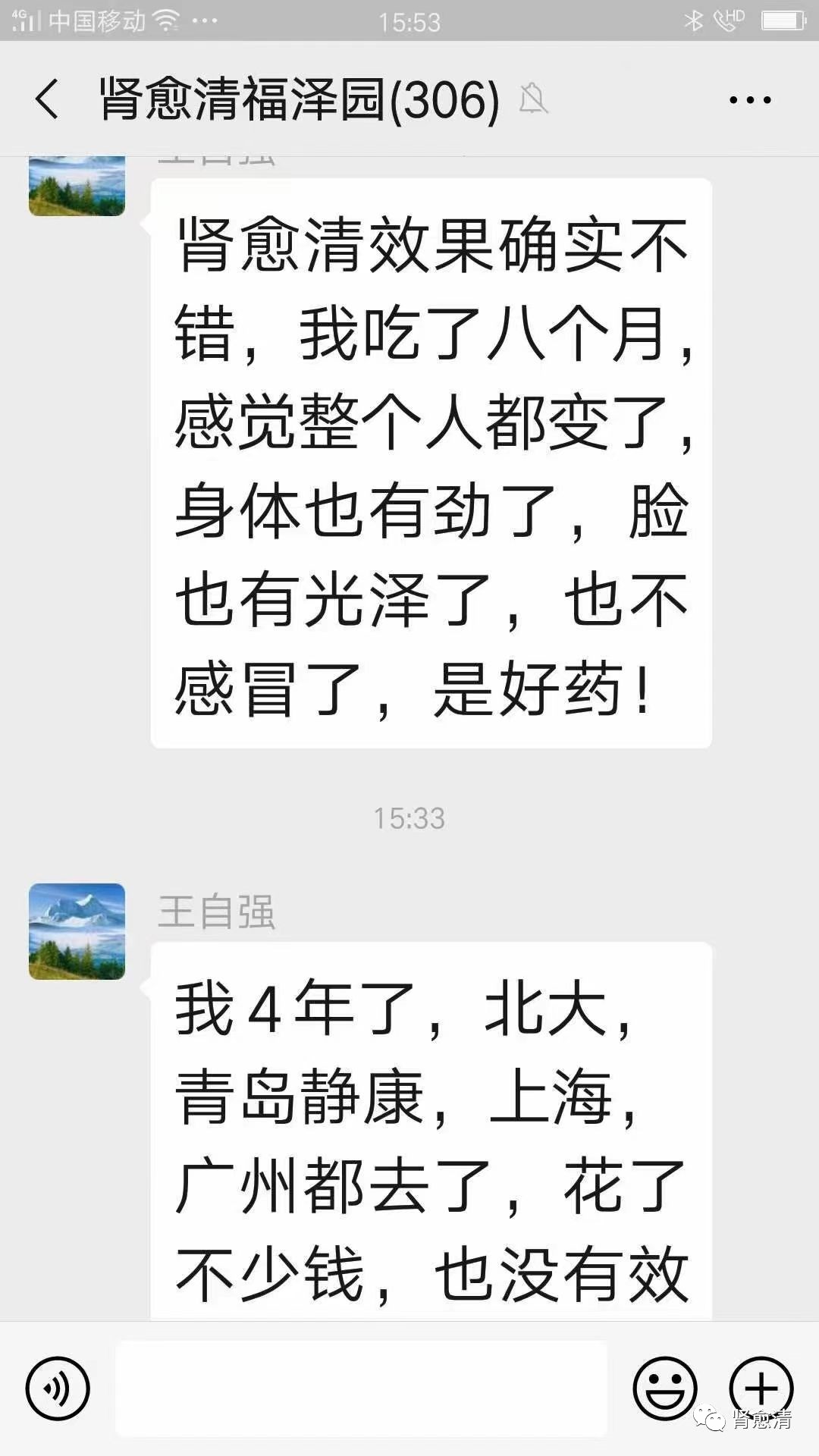Open the plus attachment menu
819x1456 pixels.
761,1387
